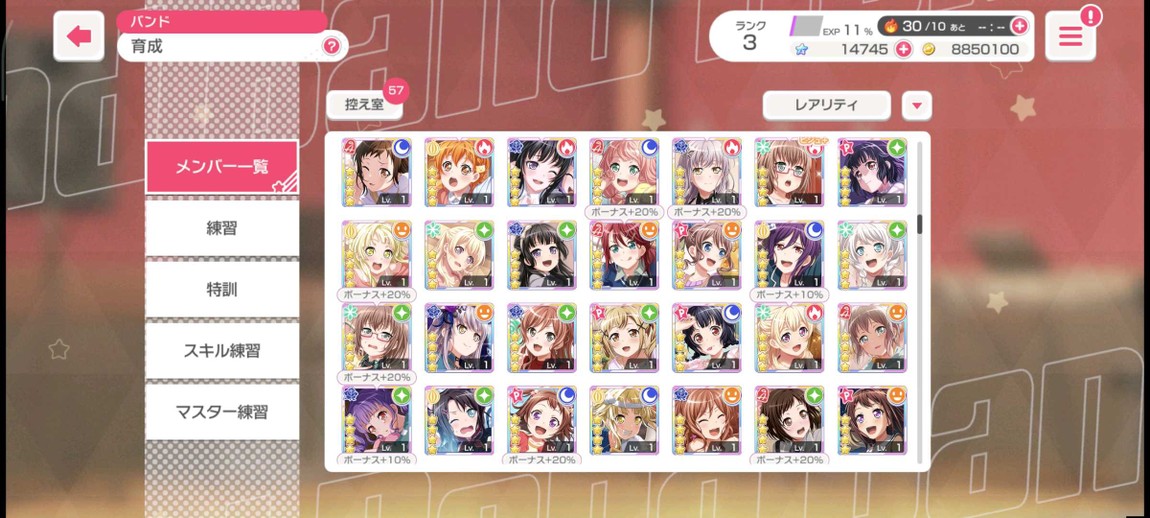The height and width of the screenshot is (518, 1150).
Task: Open the first member card in the top row
Action: click(376, 173)
